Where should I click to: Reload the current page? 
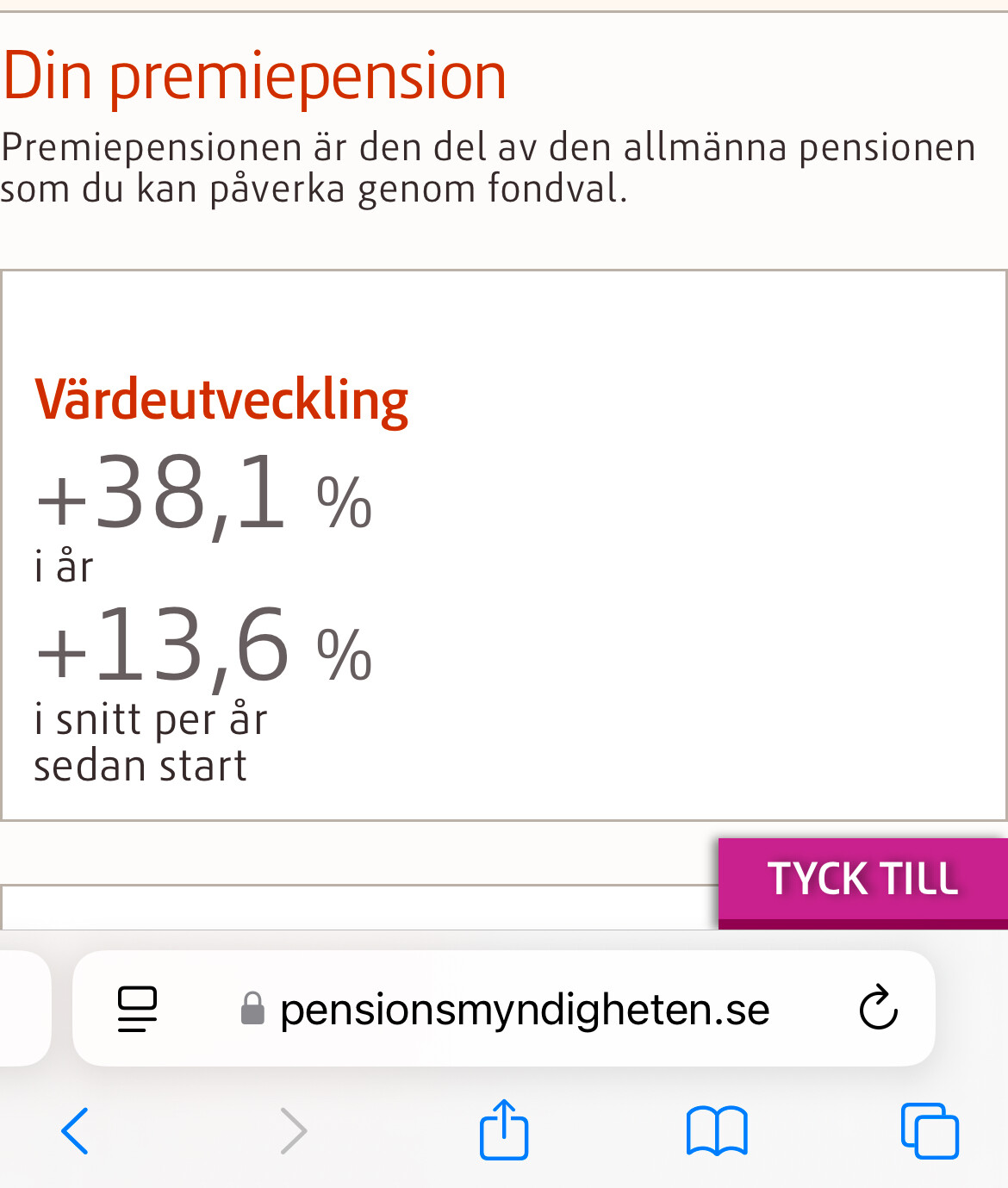[x=878, y=1007]
